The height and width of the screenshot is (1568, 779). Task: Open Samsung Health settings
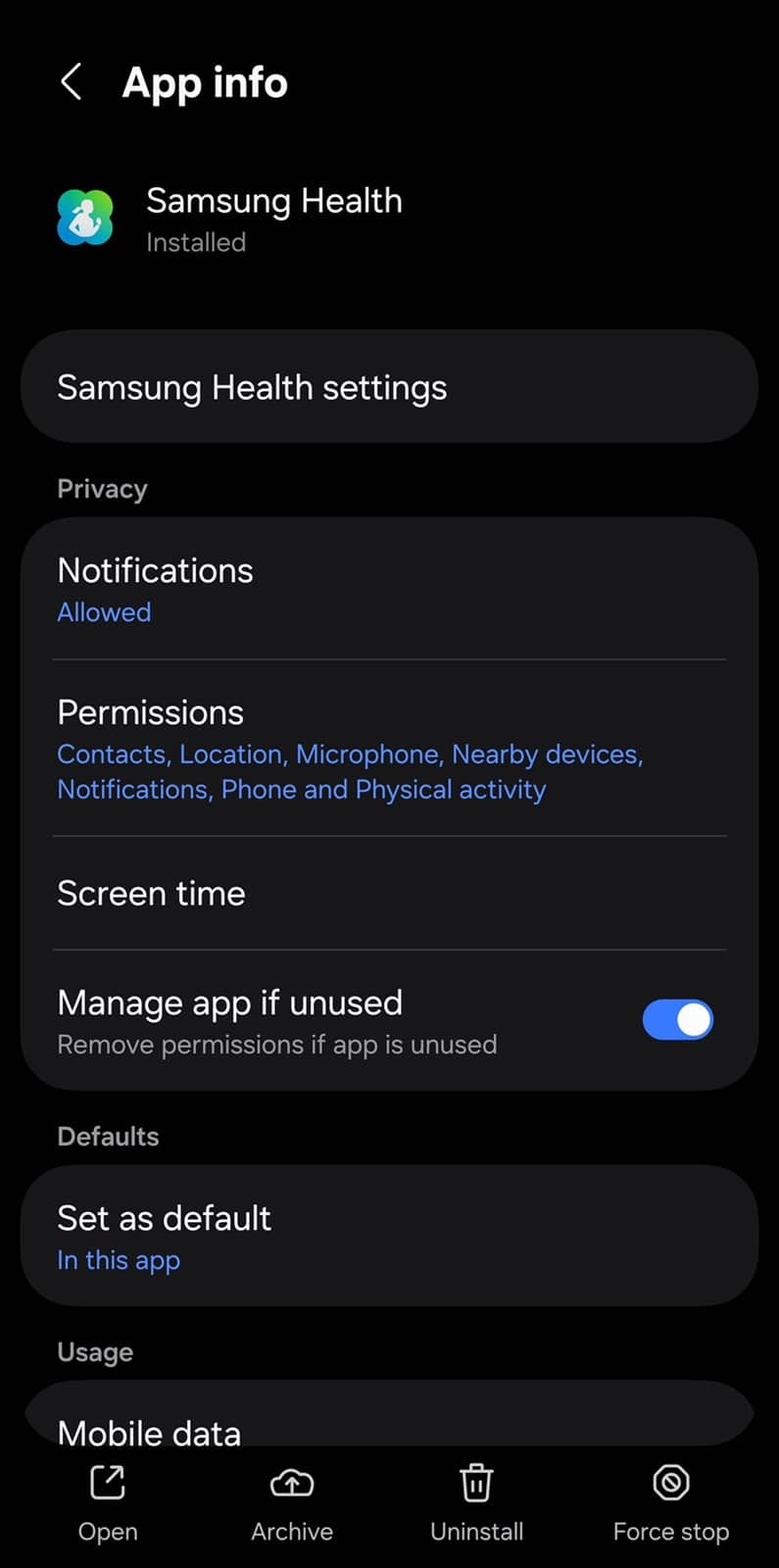point(389,387)
